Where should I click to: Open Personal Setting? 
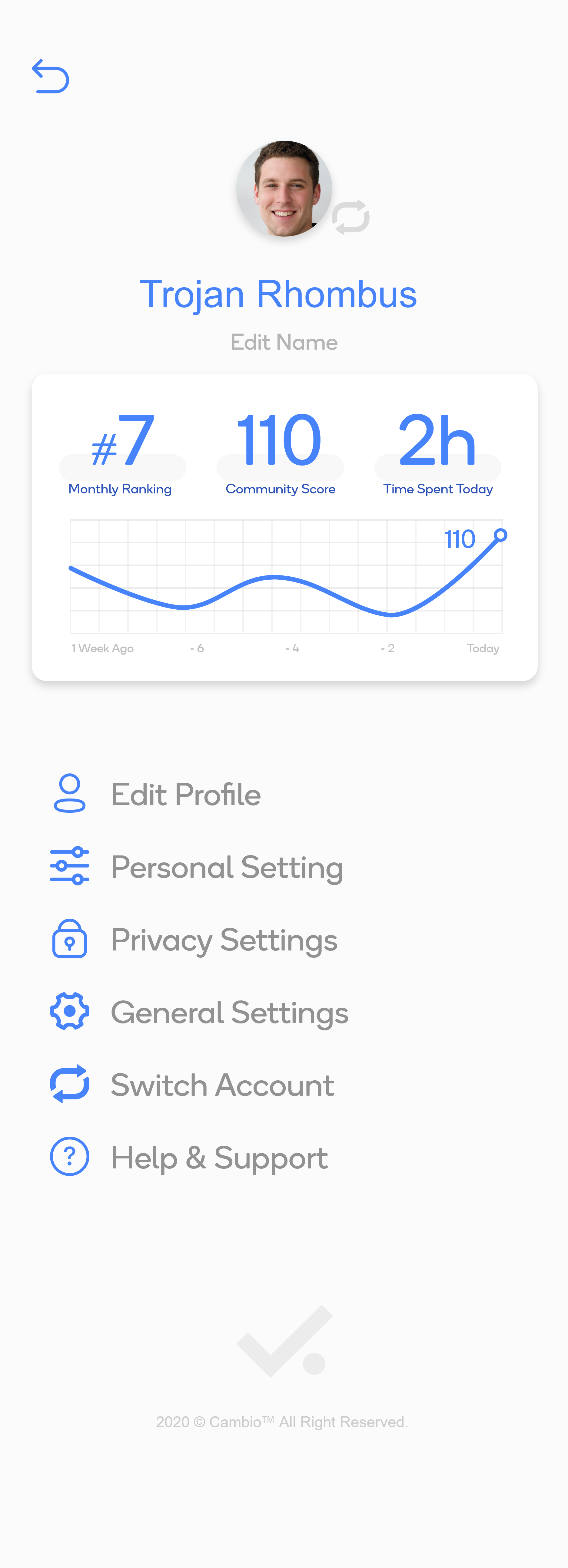(x=227, y=867)
